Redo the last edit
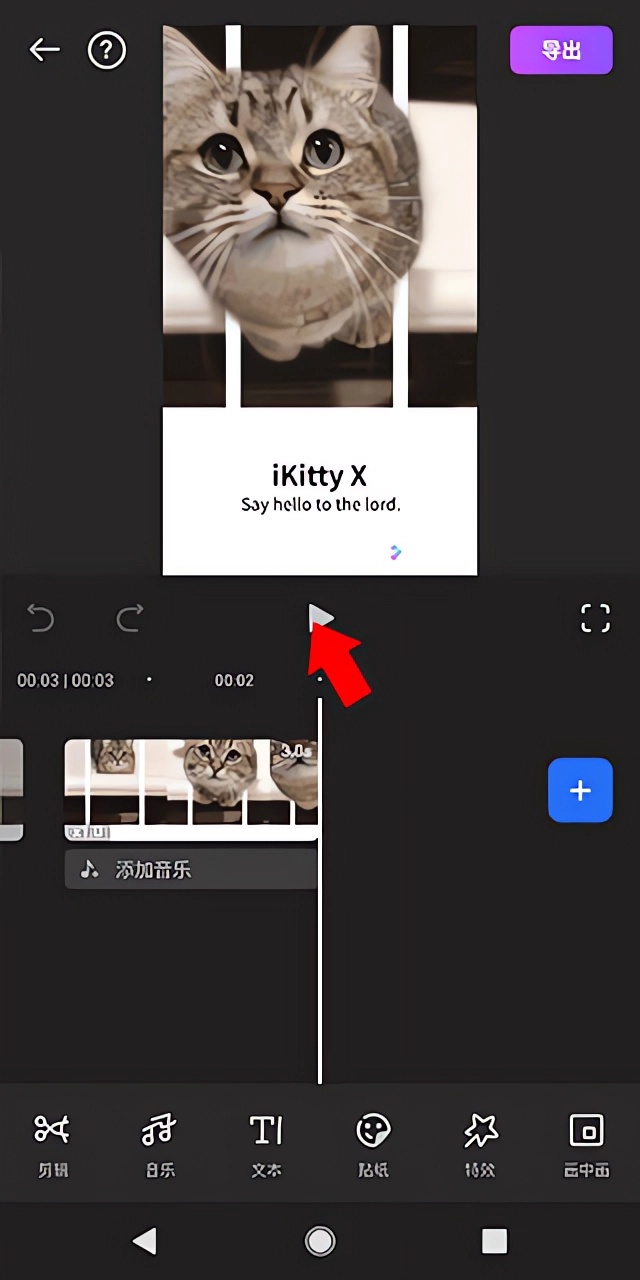This screenshot has height=1280, width=640. [130, 618]
